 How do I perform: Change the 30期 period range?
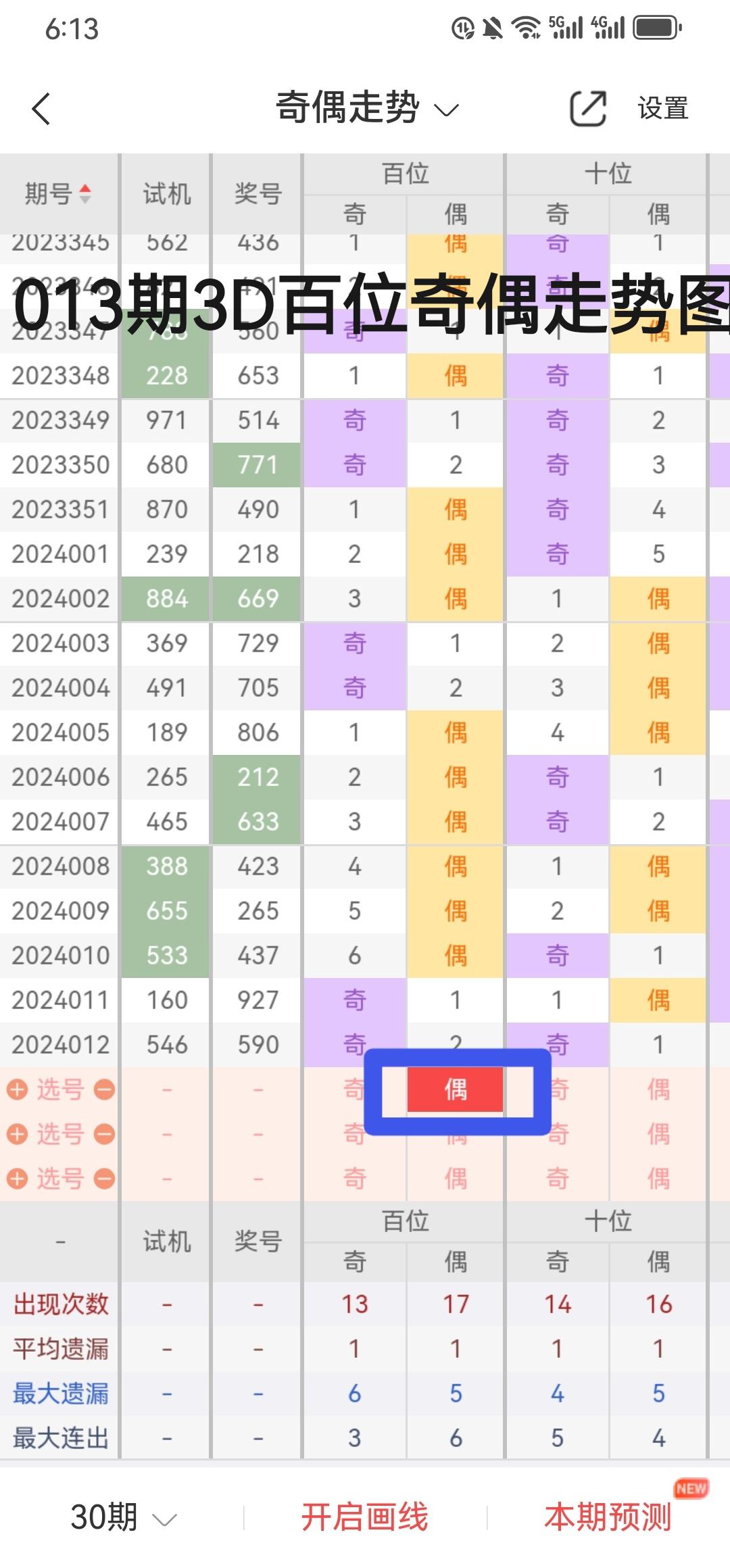point(123,1517)
